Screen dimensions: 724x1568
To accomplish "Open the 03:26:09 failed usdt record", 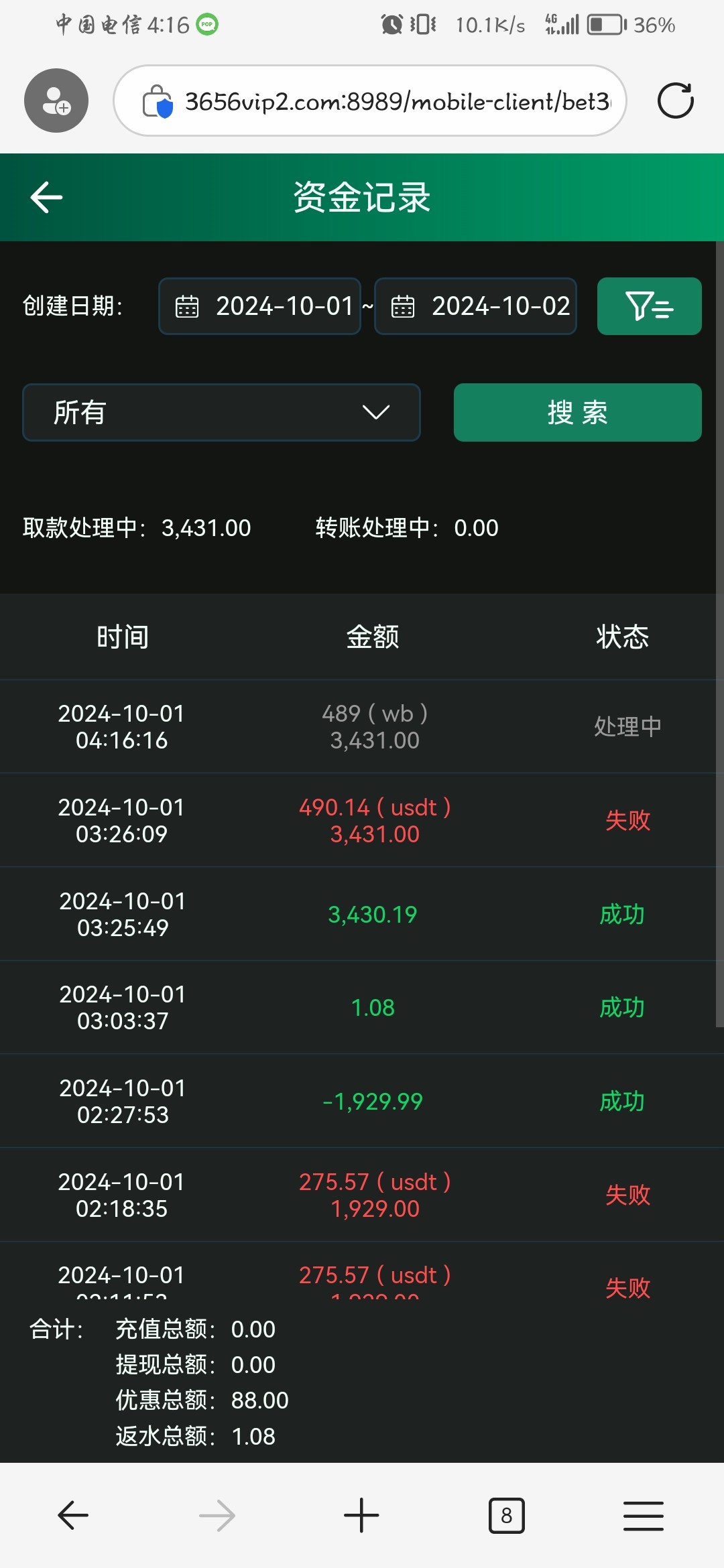I will pyautogui.click(x=358, y=820).
